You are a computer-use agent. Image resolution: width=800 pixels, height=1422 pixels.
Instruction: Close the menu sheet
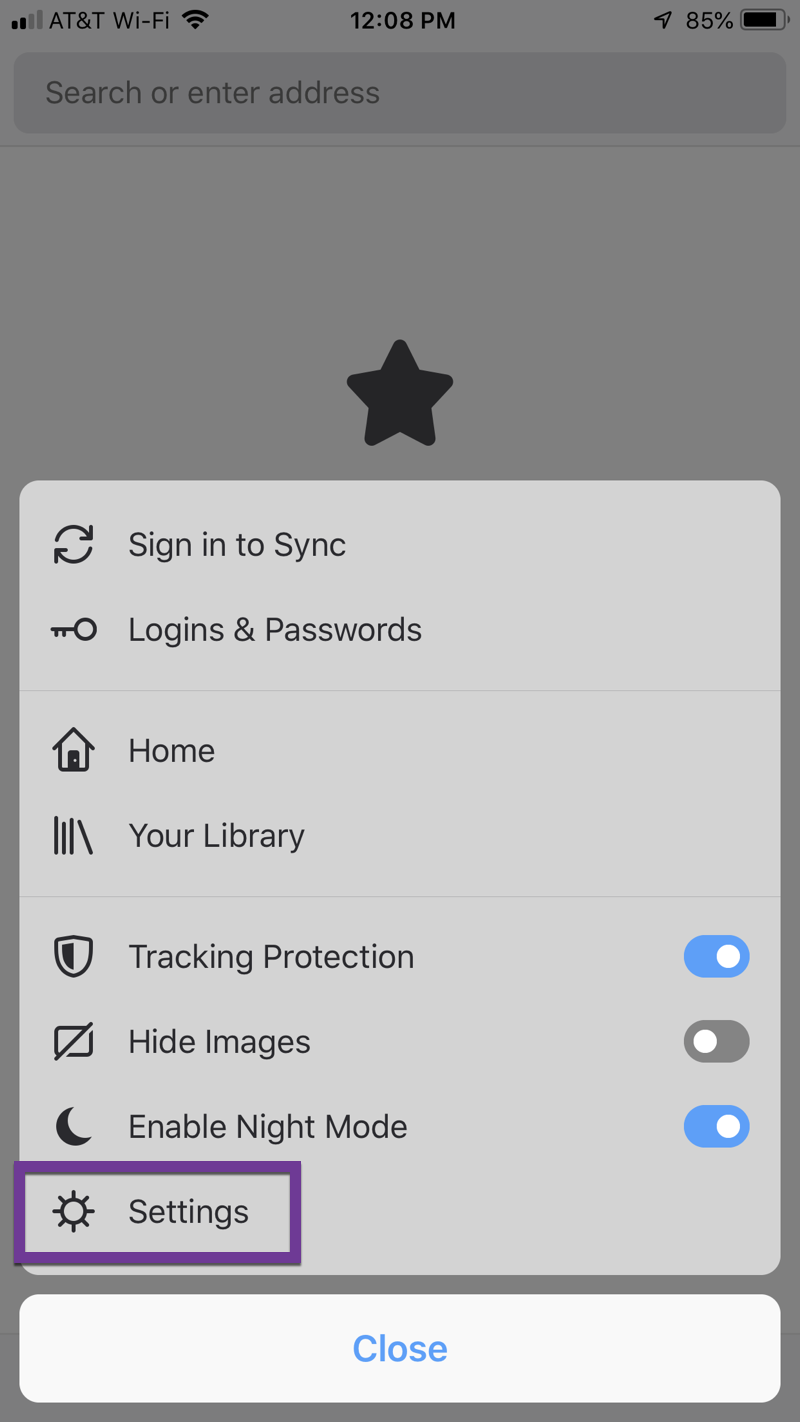point(400,1348)
